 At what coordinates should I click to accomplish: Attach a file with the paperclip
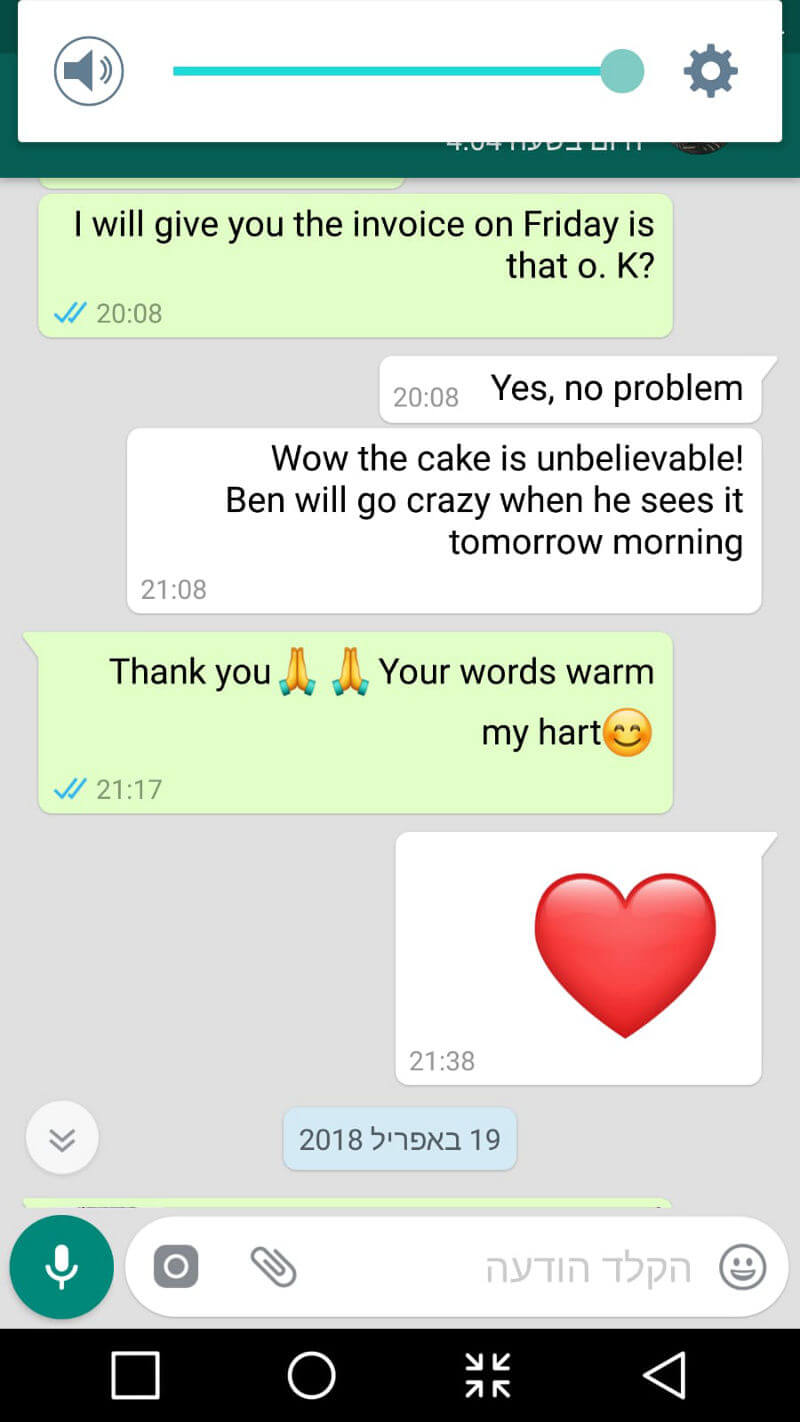point(273,1268)
